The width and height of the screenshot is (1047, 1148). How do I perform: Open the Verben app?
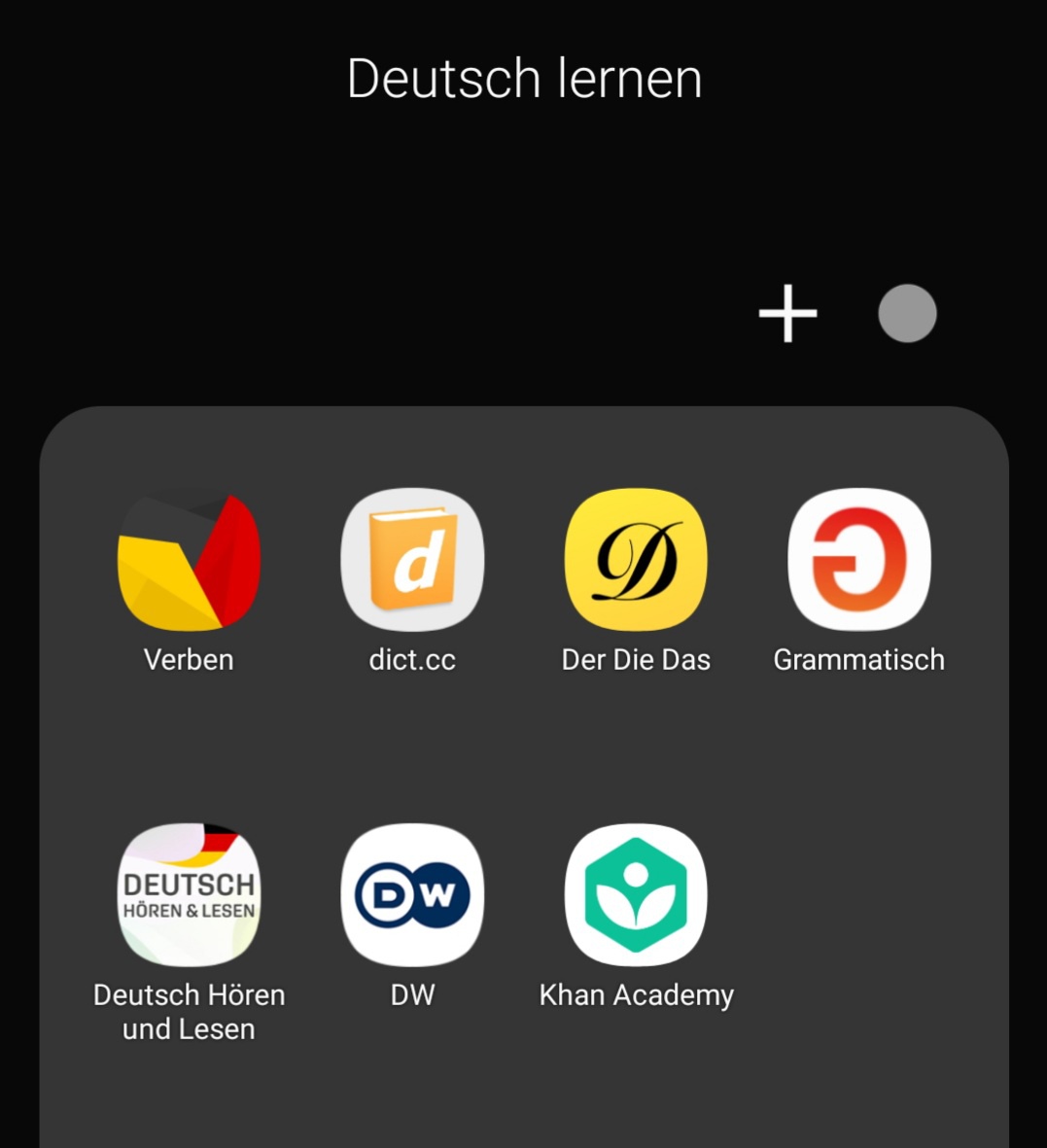[189, 561]
